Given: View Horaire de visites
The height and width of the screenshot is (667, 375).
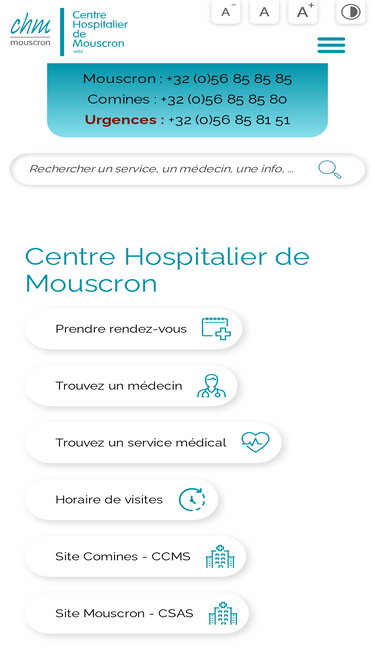Looking at the screenshot, I should tap(122, 499).
